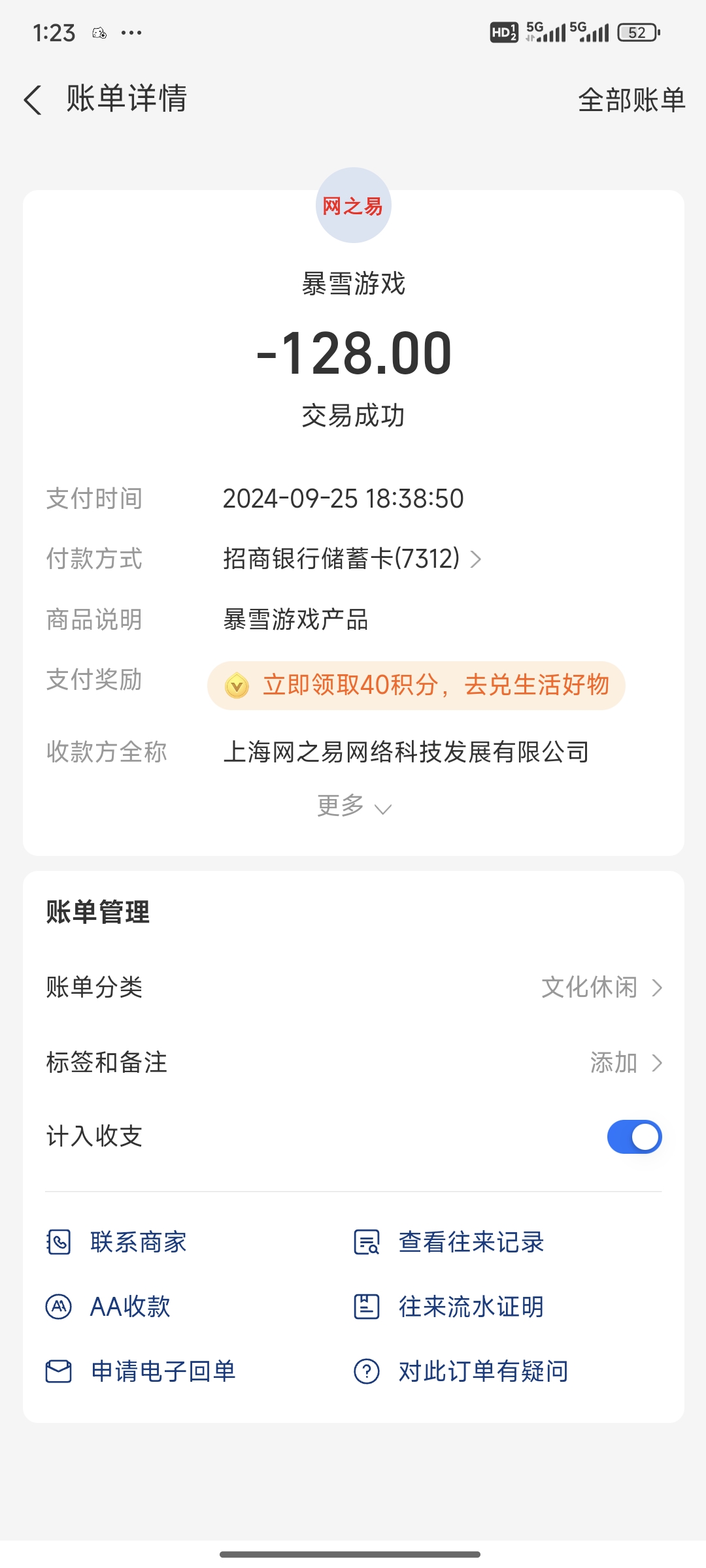Screen dimensions: 706x1568
Task: Start an AA收款 request
Action: coord(108,1307)
